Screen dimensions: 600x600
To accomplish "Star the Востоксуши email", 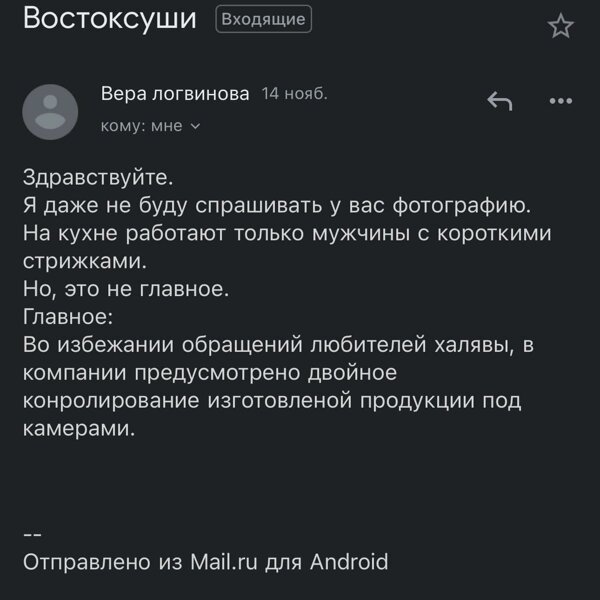I will (561, 27).
